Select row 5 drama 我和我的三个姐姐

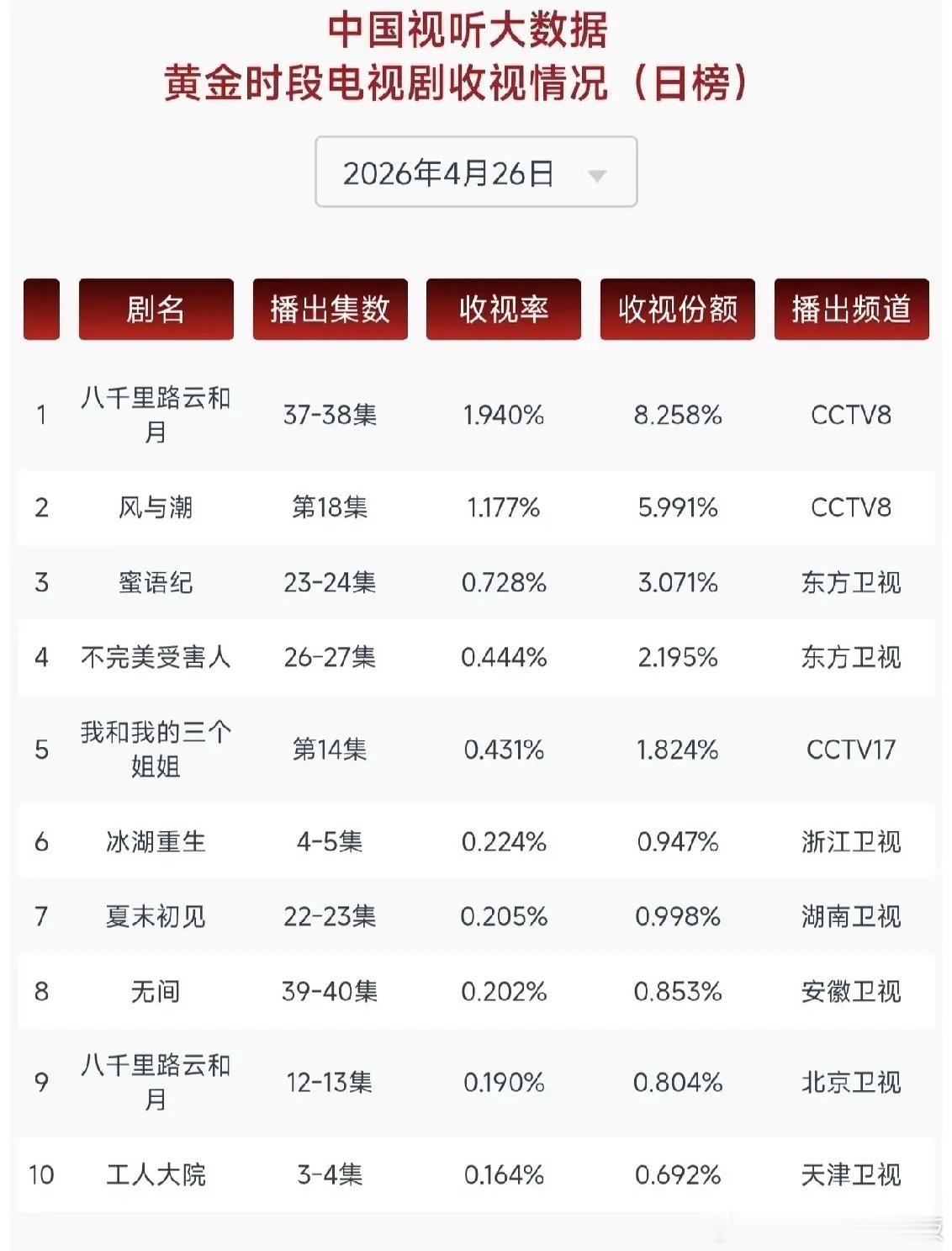(157, 747)
